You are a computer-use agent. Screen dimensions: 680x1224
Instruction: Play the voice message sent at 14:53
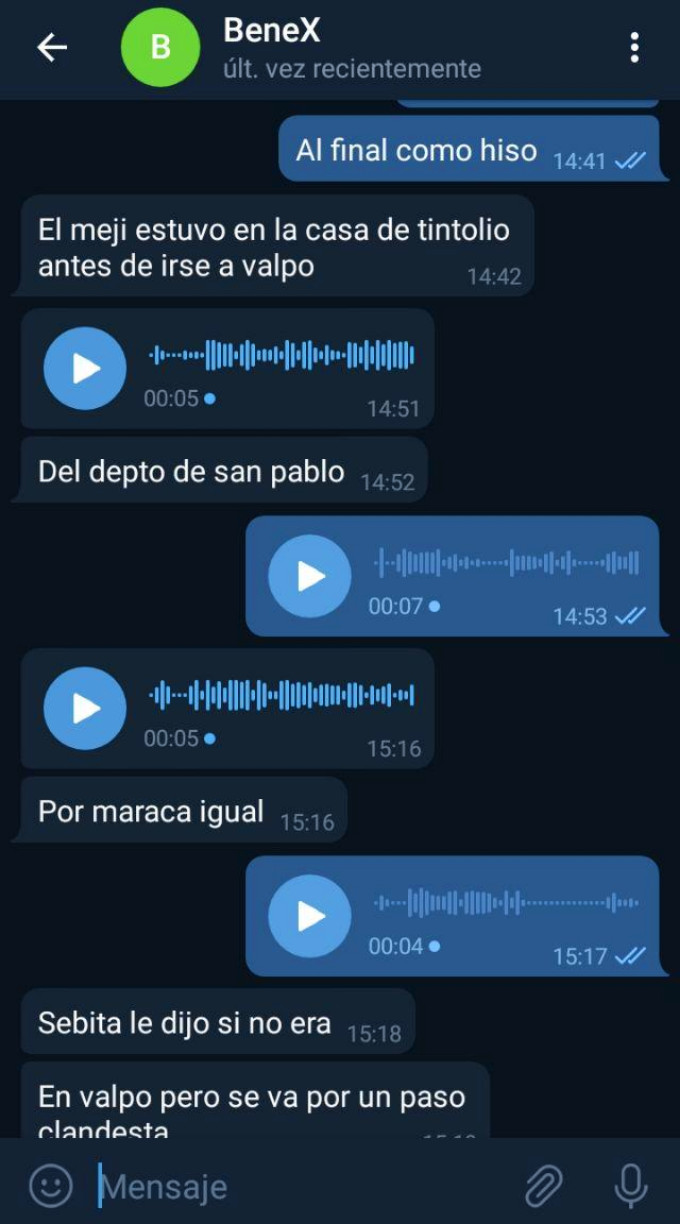coord(310,576)
